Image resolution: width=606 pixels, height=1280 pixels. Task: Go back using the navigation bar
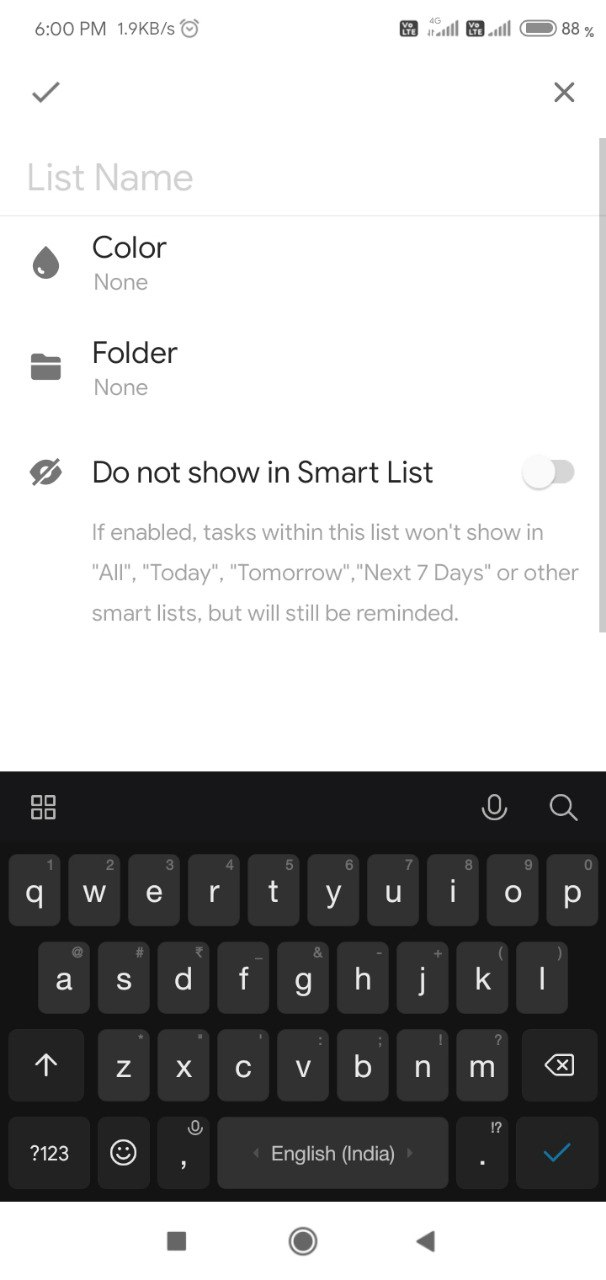(x=425, y=1241)
